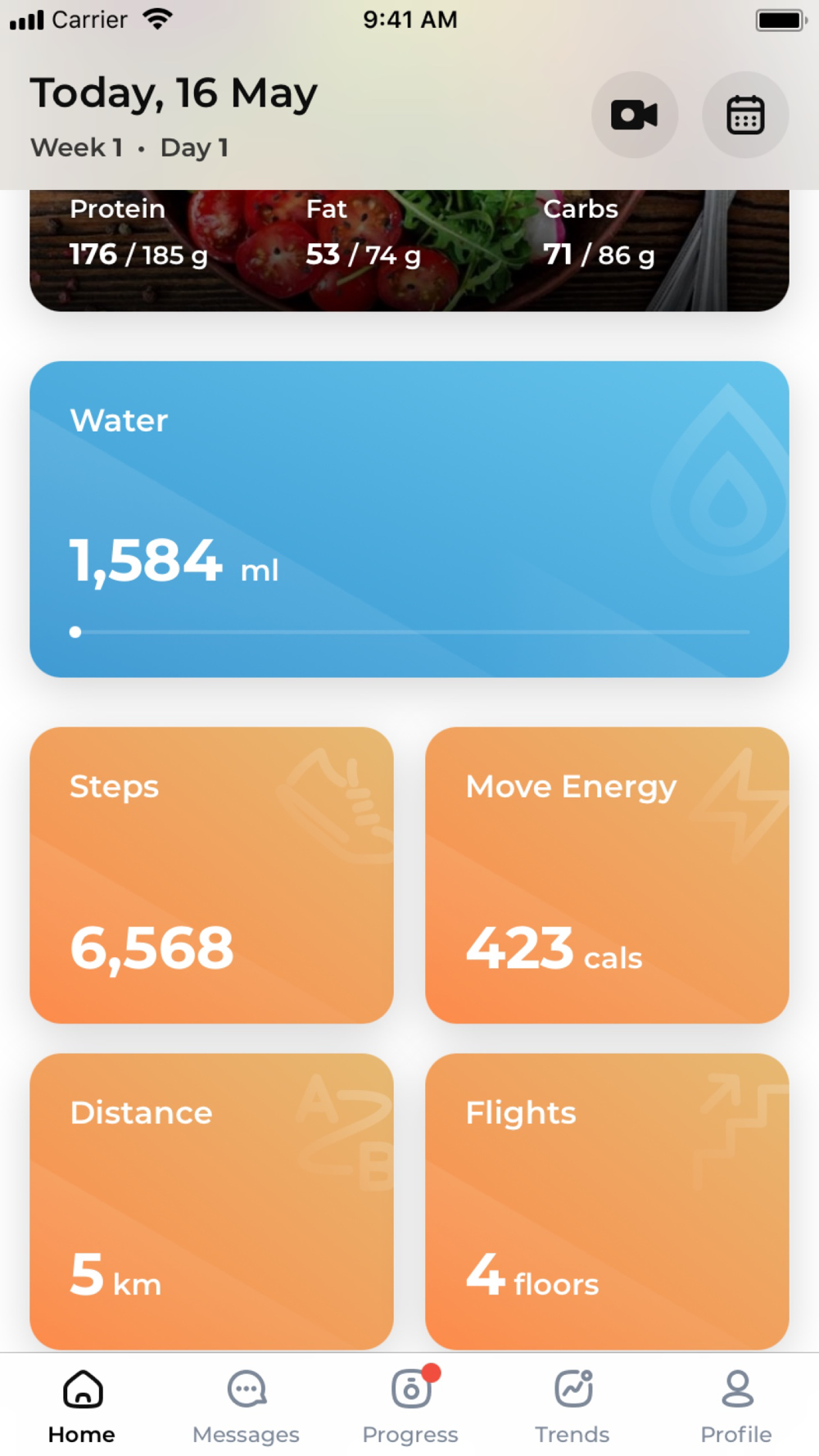
Task: Switch to the Messages tab
Action: pos(246,1406)
